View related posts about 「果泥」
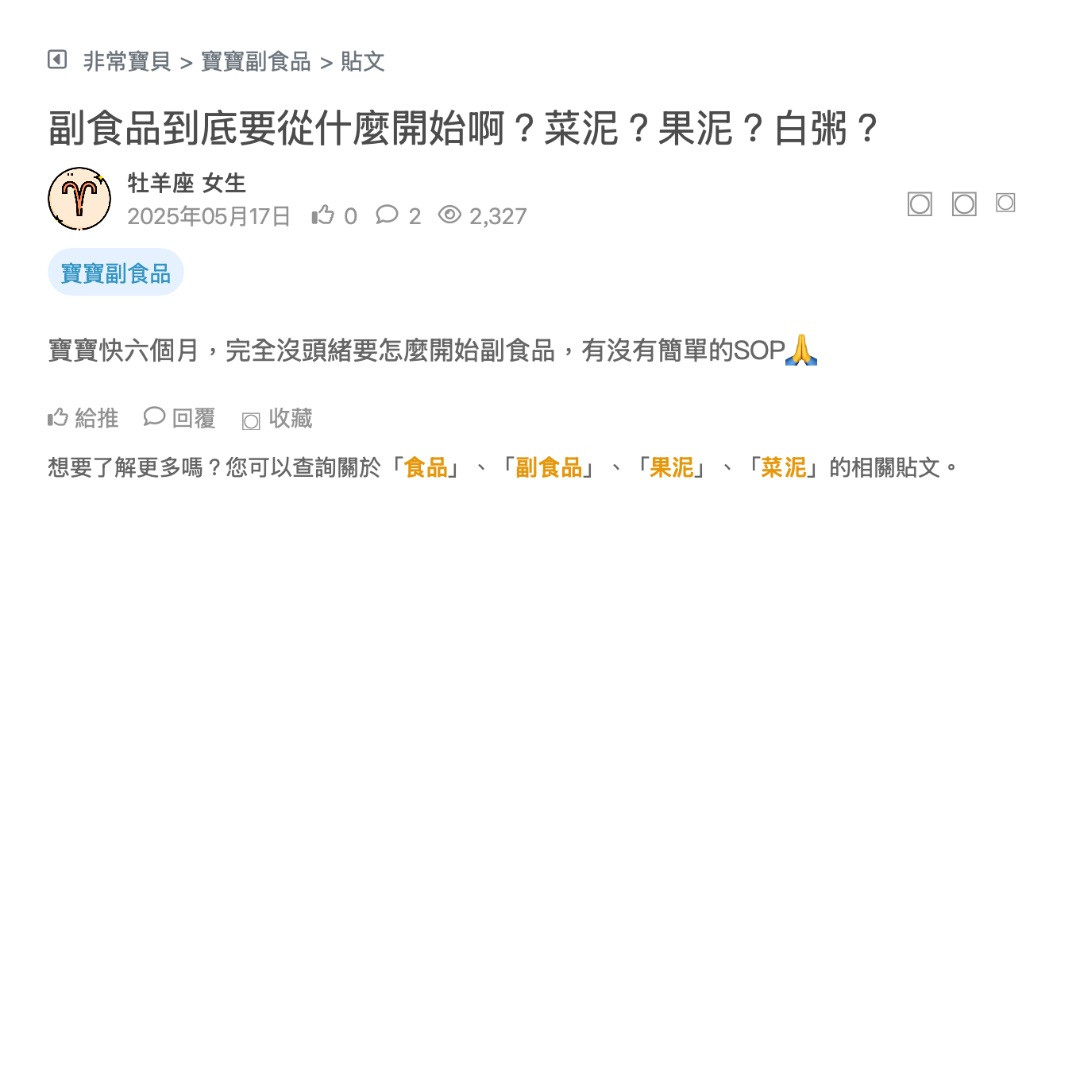 coord(671,467)
